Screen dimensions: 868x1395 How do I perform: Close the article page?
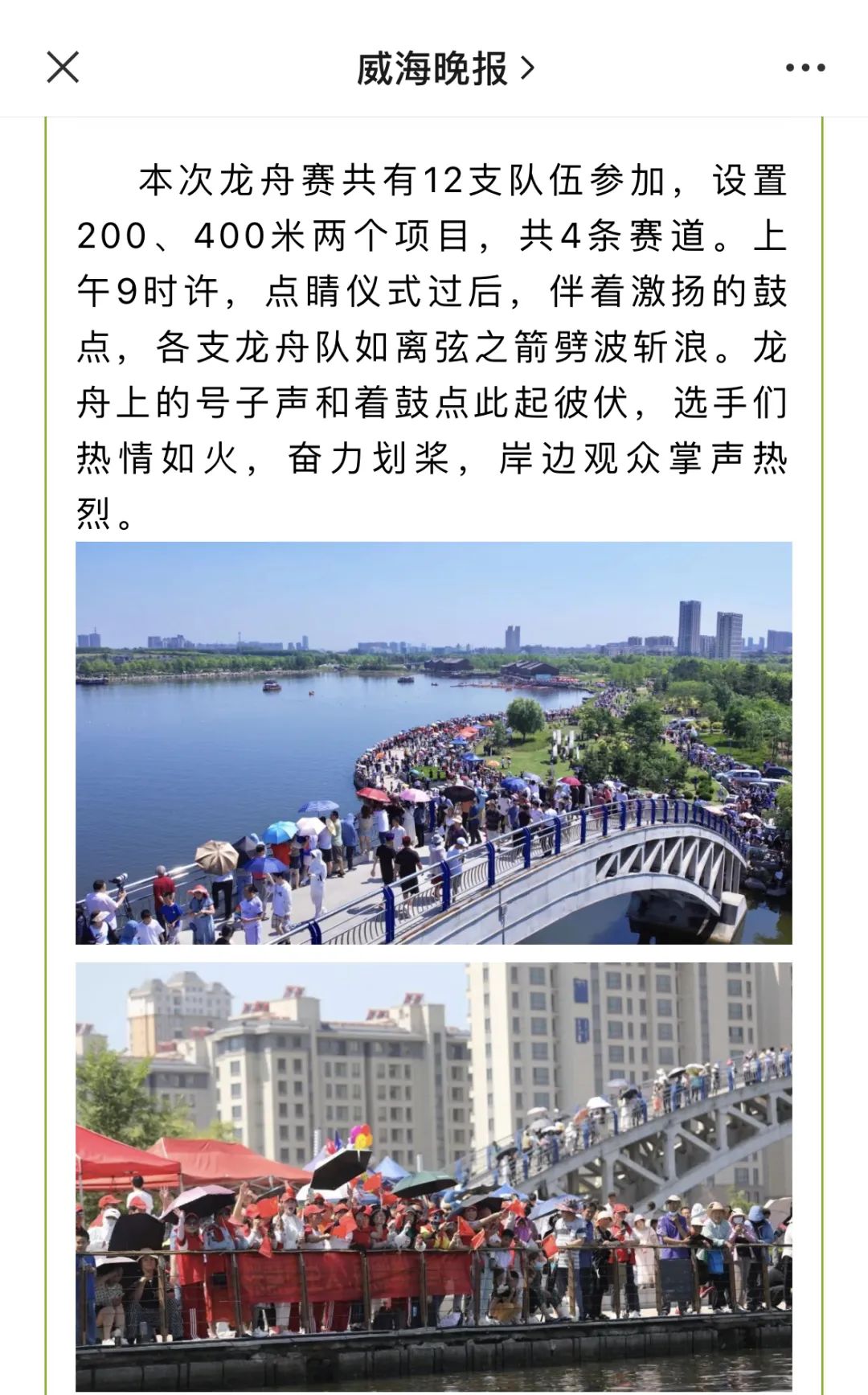(x=63, y=68)
